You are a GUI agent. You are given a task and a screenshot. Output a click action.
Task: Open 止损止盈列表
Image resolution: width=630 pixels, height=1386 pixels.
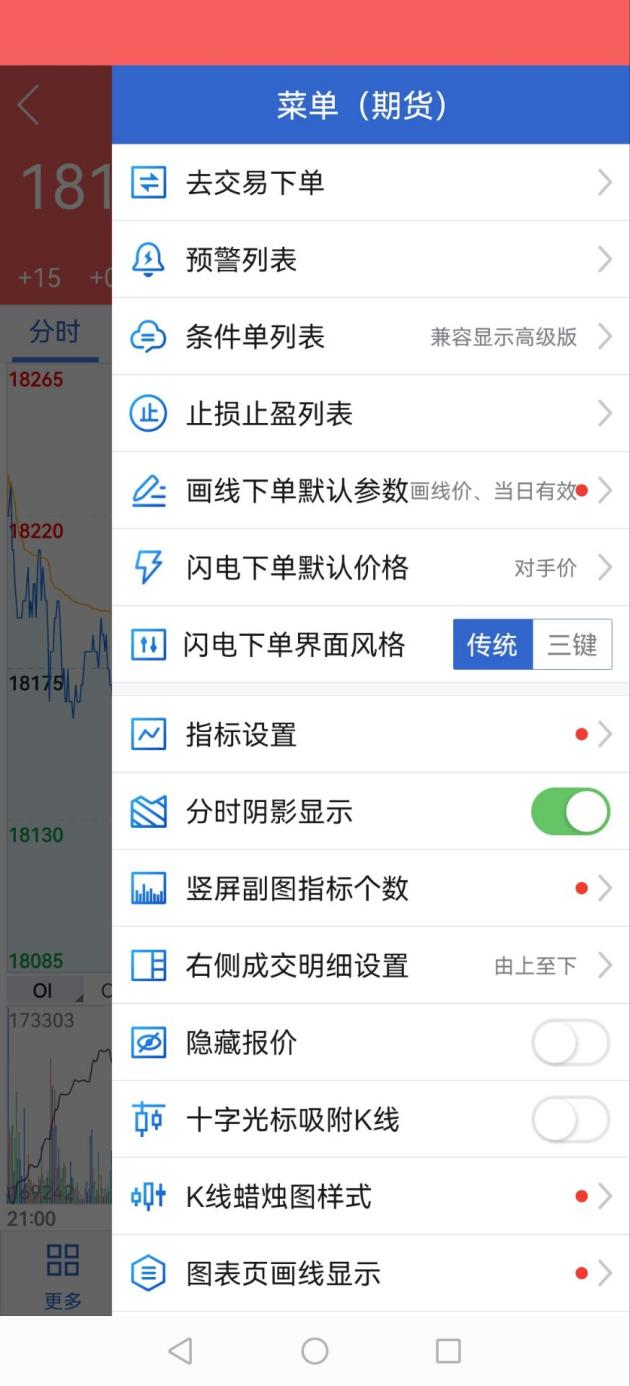pyautogui.click(x=370, y=414)
